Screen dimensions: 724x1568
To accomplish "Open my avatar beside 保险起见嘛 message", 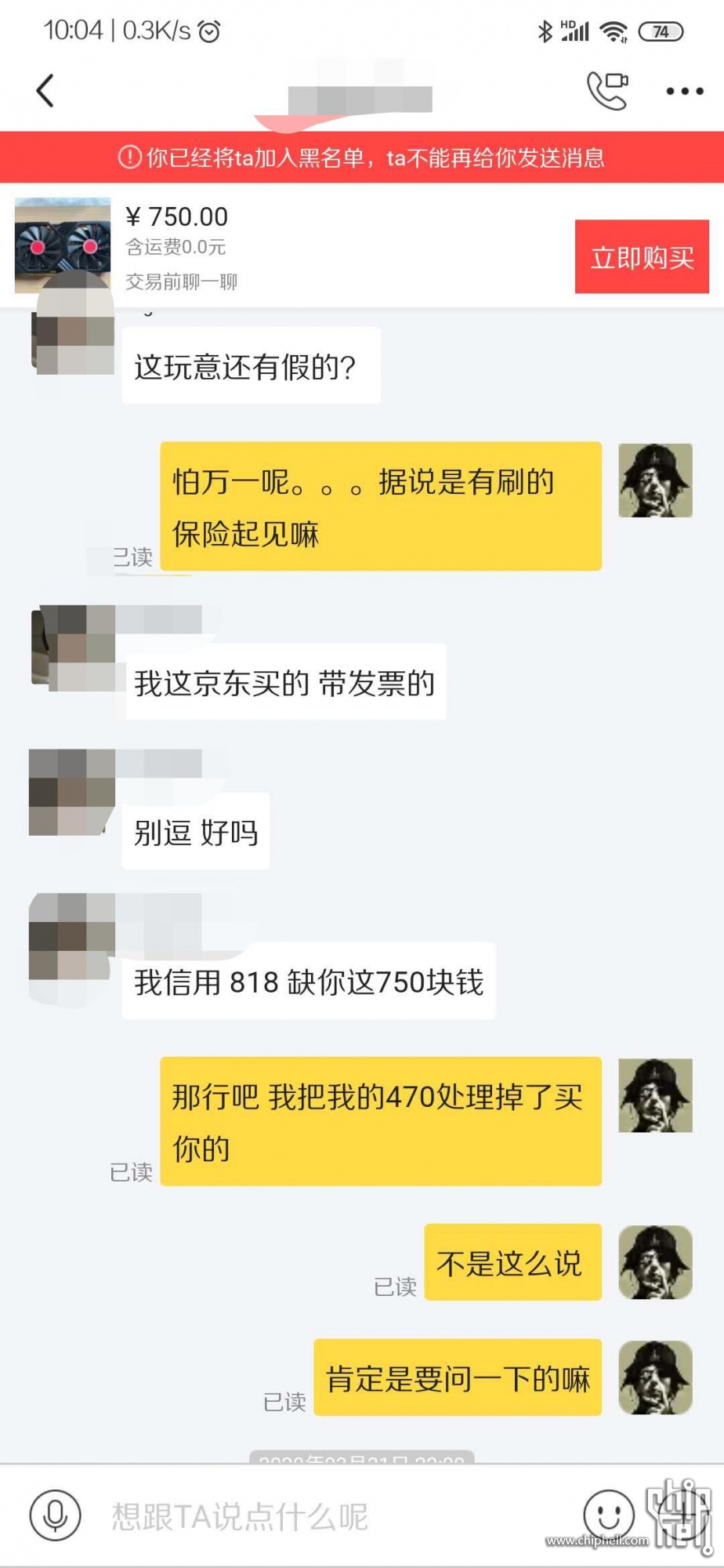I will click(x=655, y=481).
